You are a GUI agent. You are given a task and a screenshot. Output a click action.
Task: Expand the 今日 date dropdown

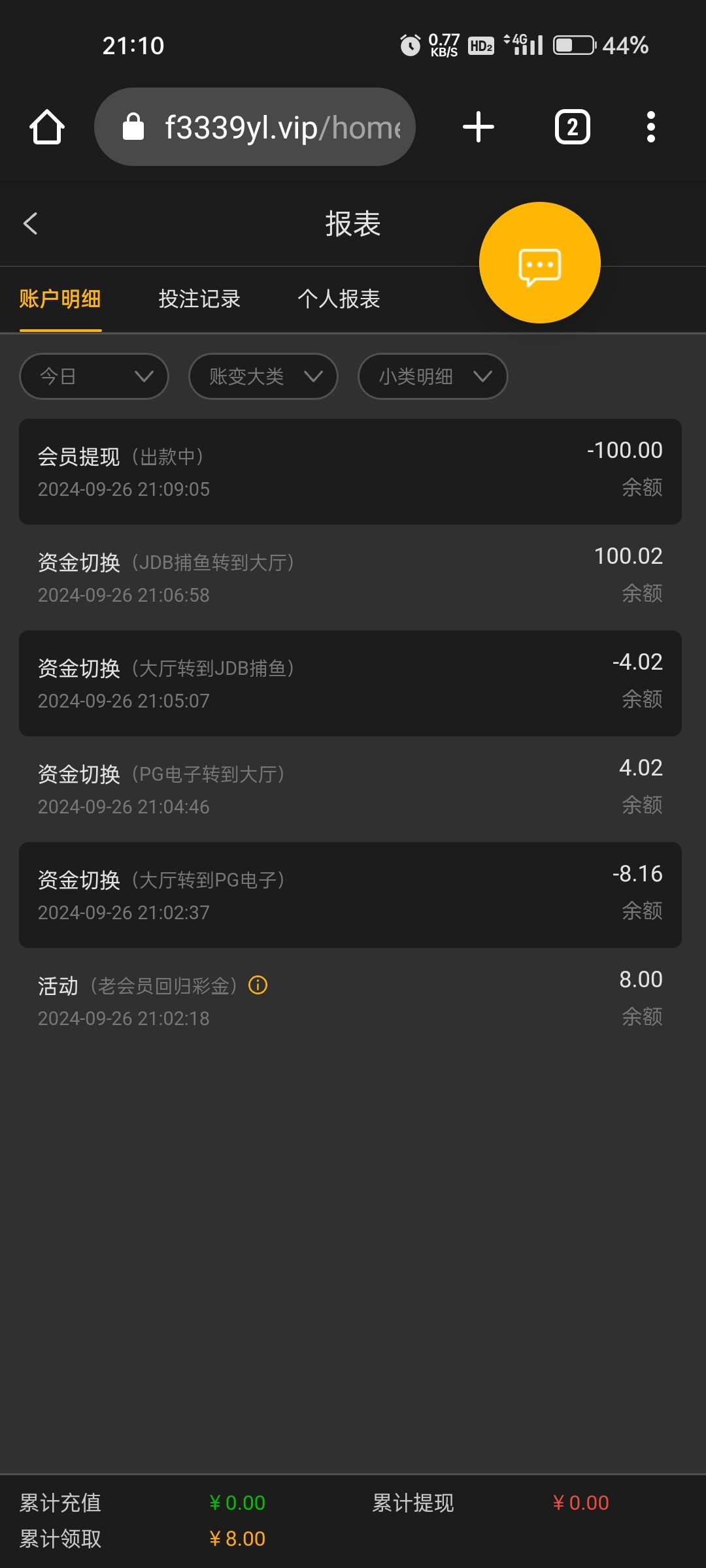click(x=94, y=376)
